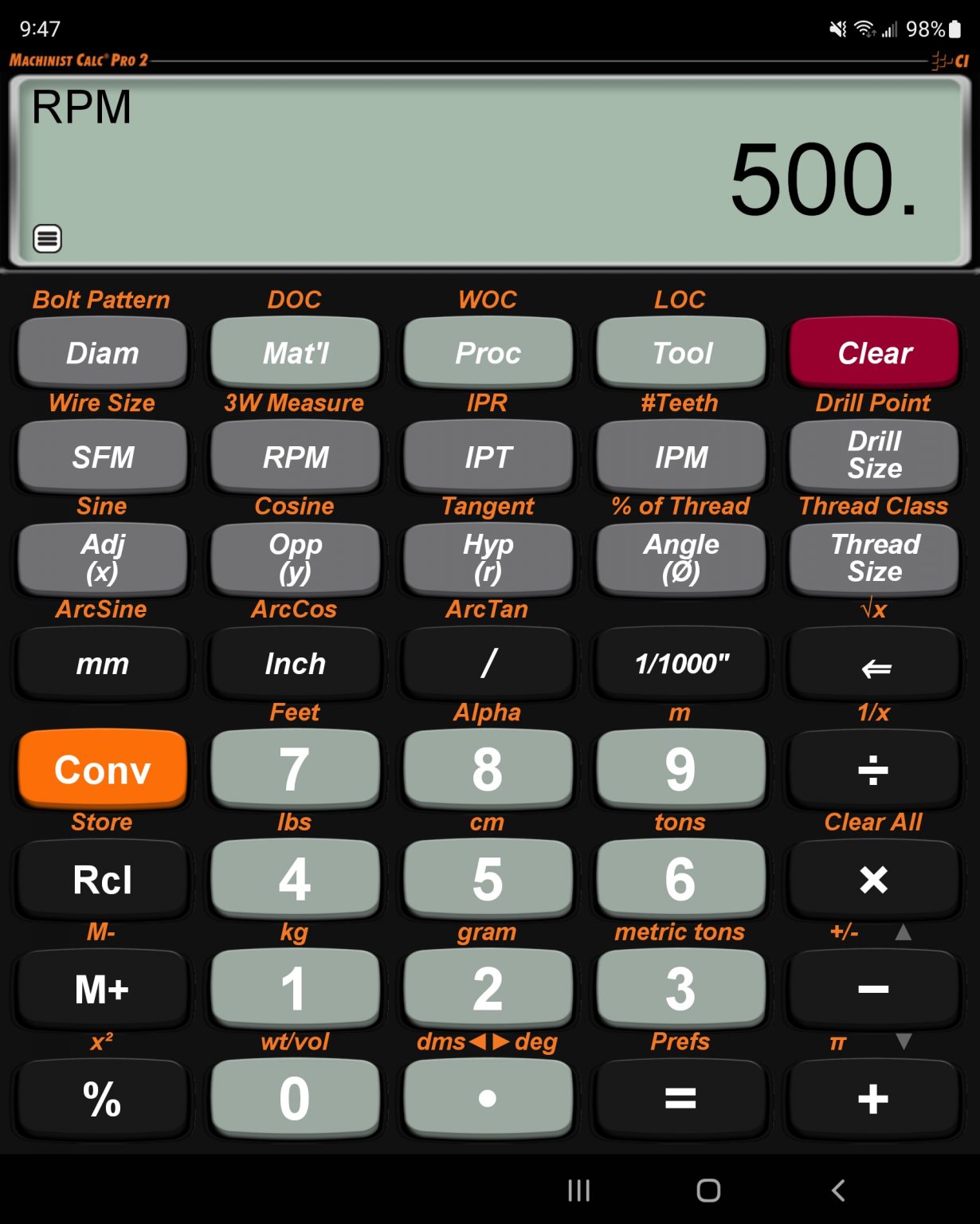The image size is (980, 1224).
Task: Tap the back navigation arrow
Action: [x=838, y=1191]
